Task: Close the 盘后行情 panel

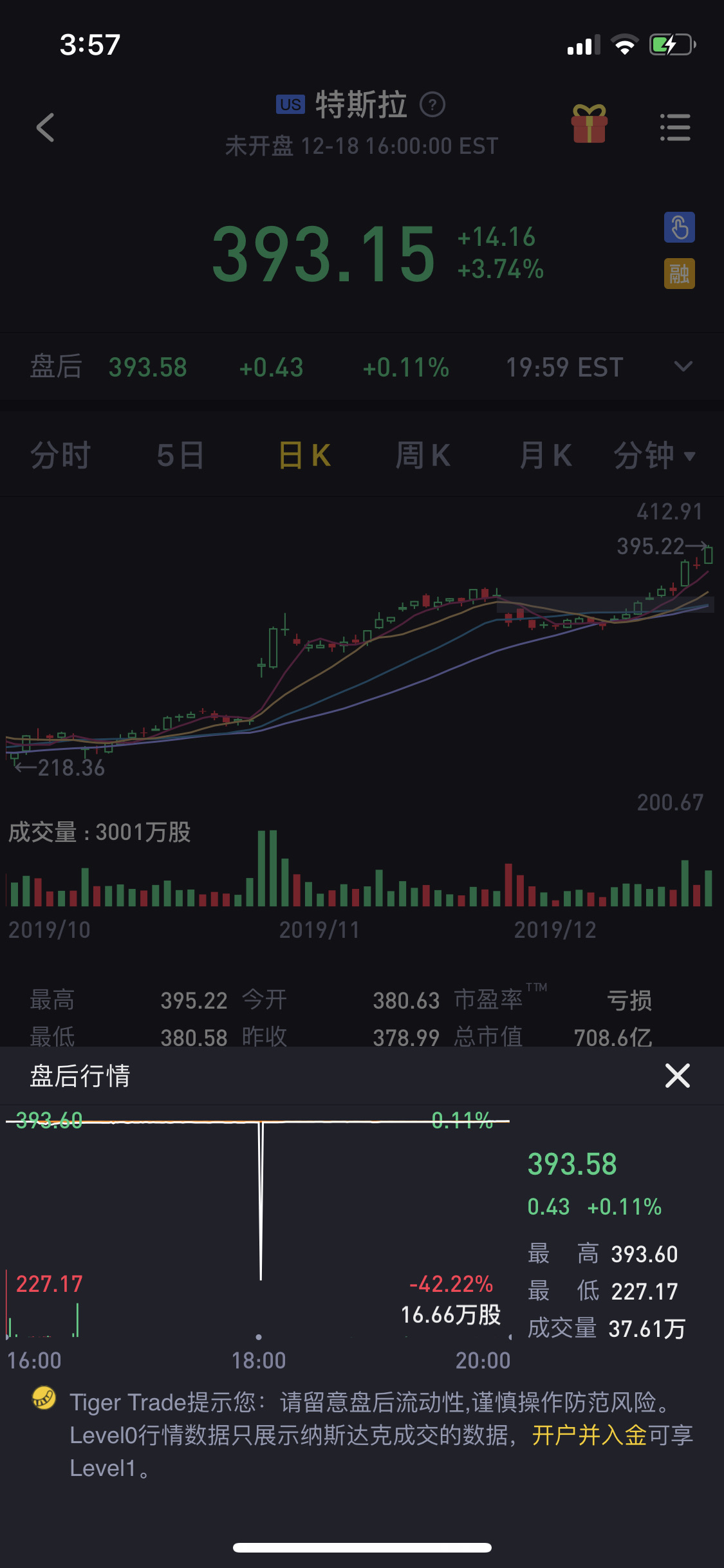Action: pyautogui.click(x=677, y=1076)
